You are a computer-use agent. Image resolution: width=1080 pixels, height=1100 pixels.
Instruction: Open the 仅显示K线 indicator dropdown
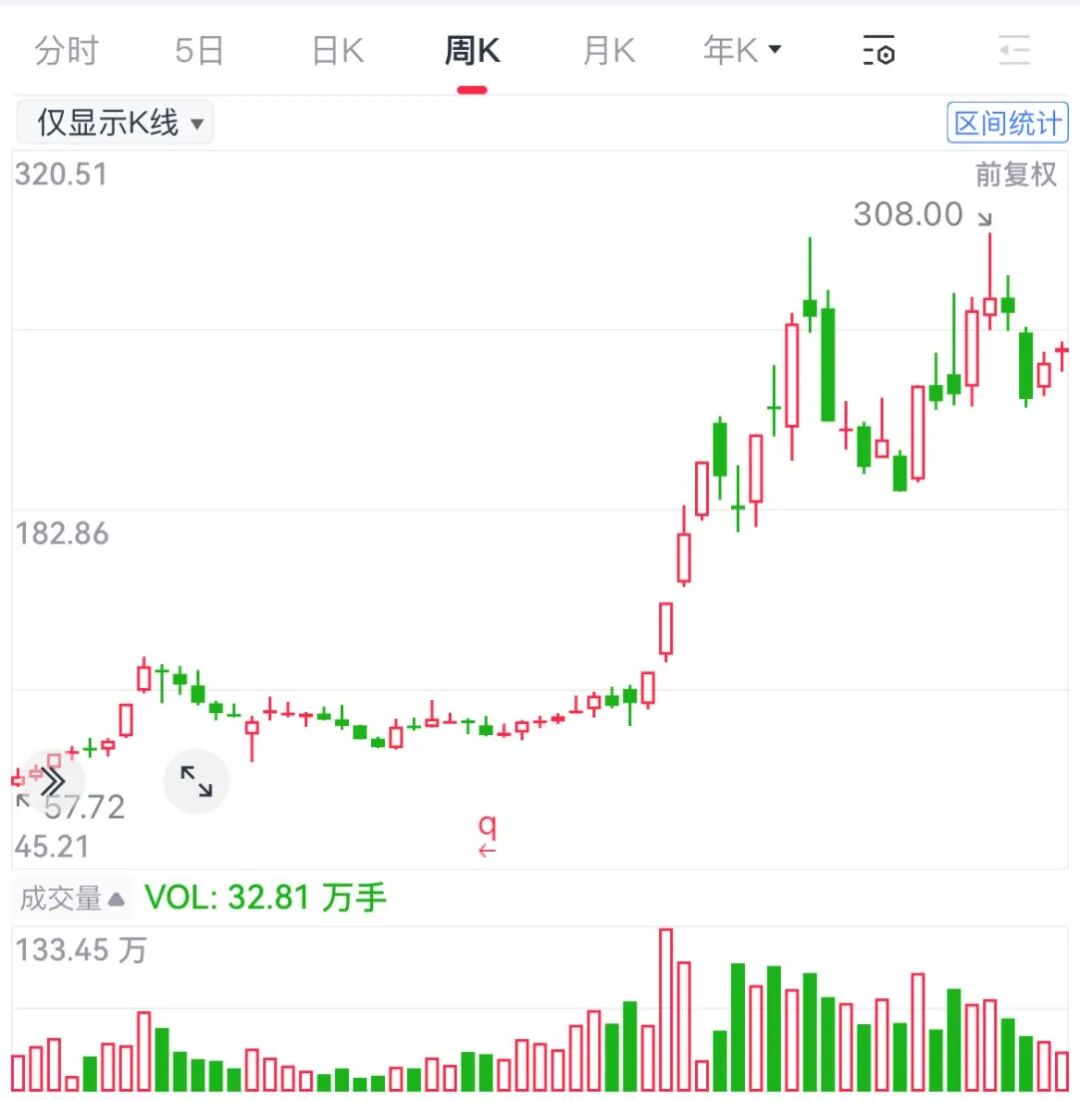pyautogui.click(x=116, y=124)
